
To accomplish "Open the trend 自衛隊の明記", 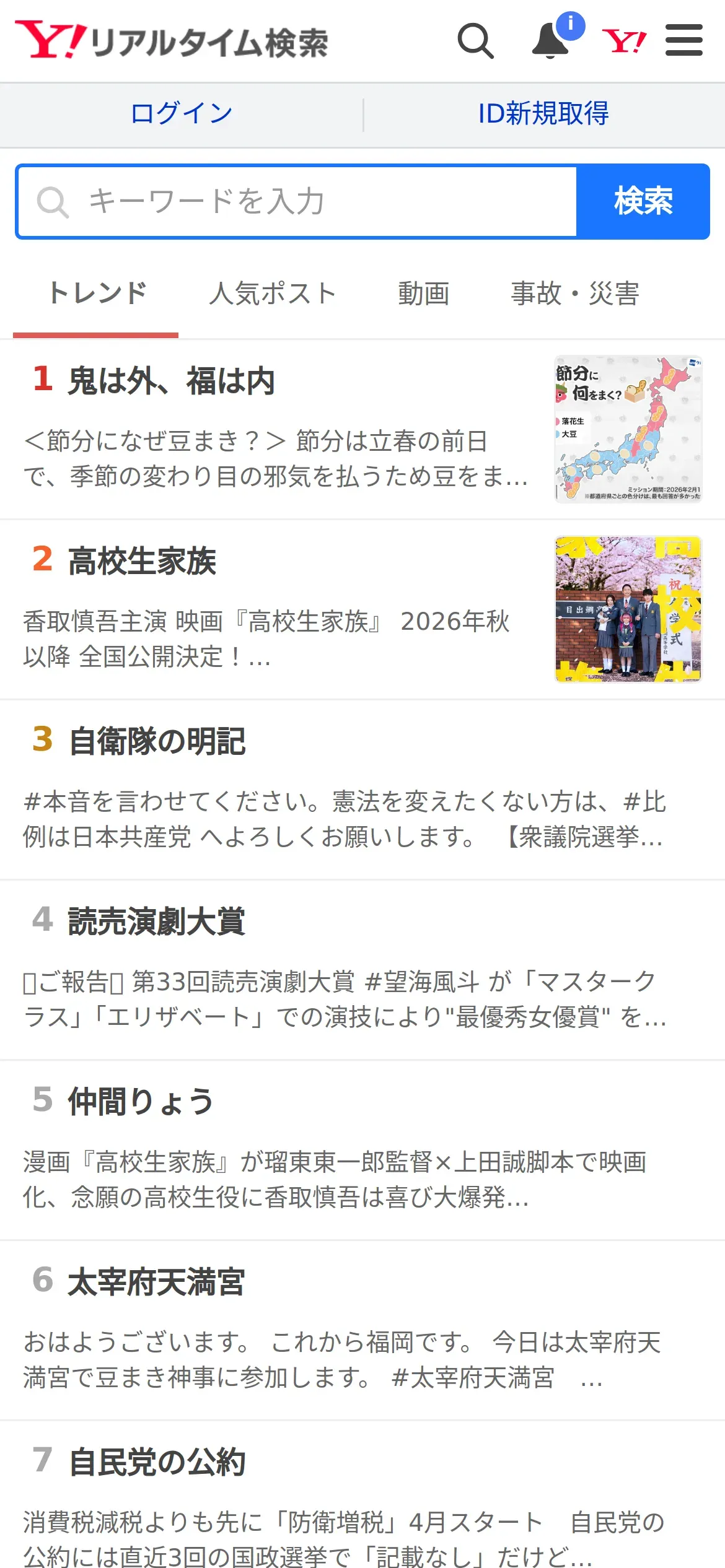I will pos(157,741).
